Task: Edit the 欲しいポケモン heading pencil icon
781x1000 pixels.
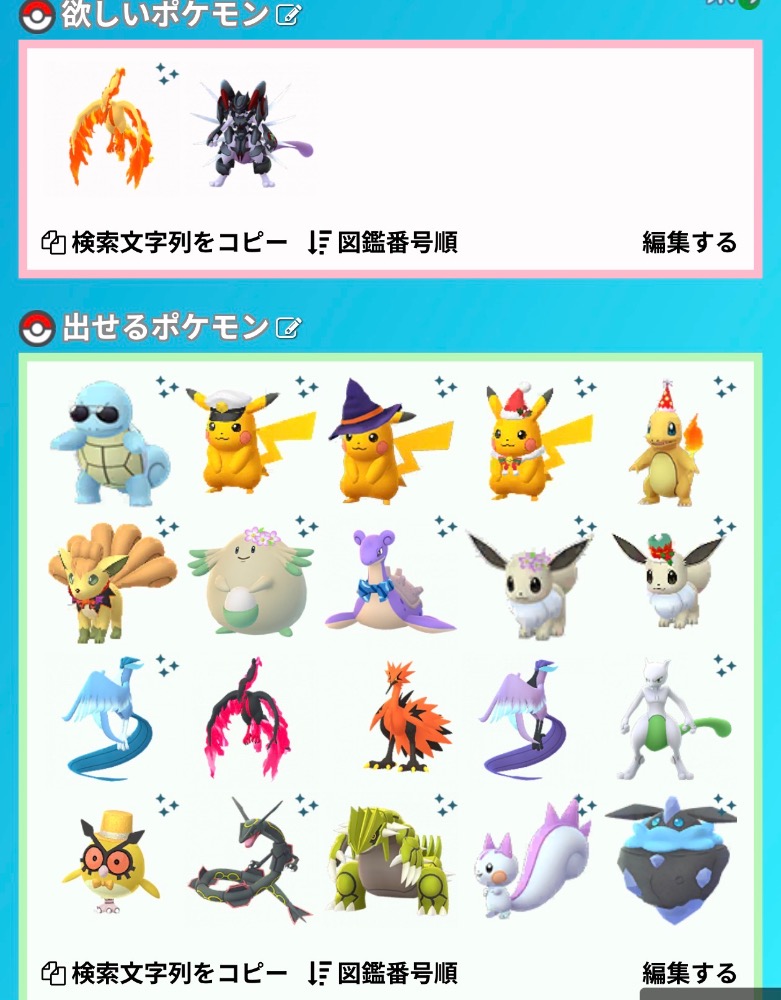Action: [x=289, y=16]
